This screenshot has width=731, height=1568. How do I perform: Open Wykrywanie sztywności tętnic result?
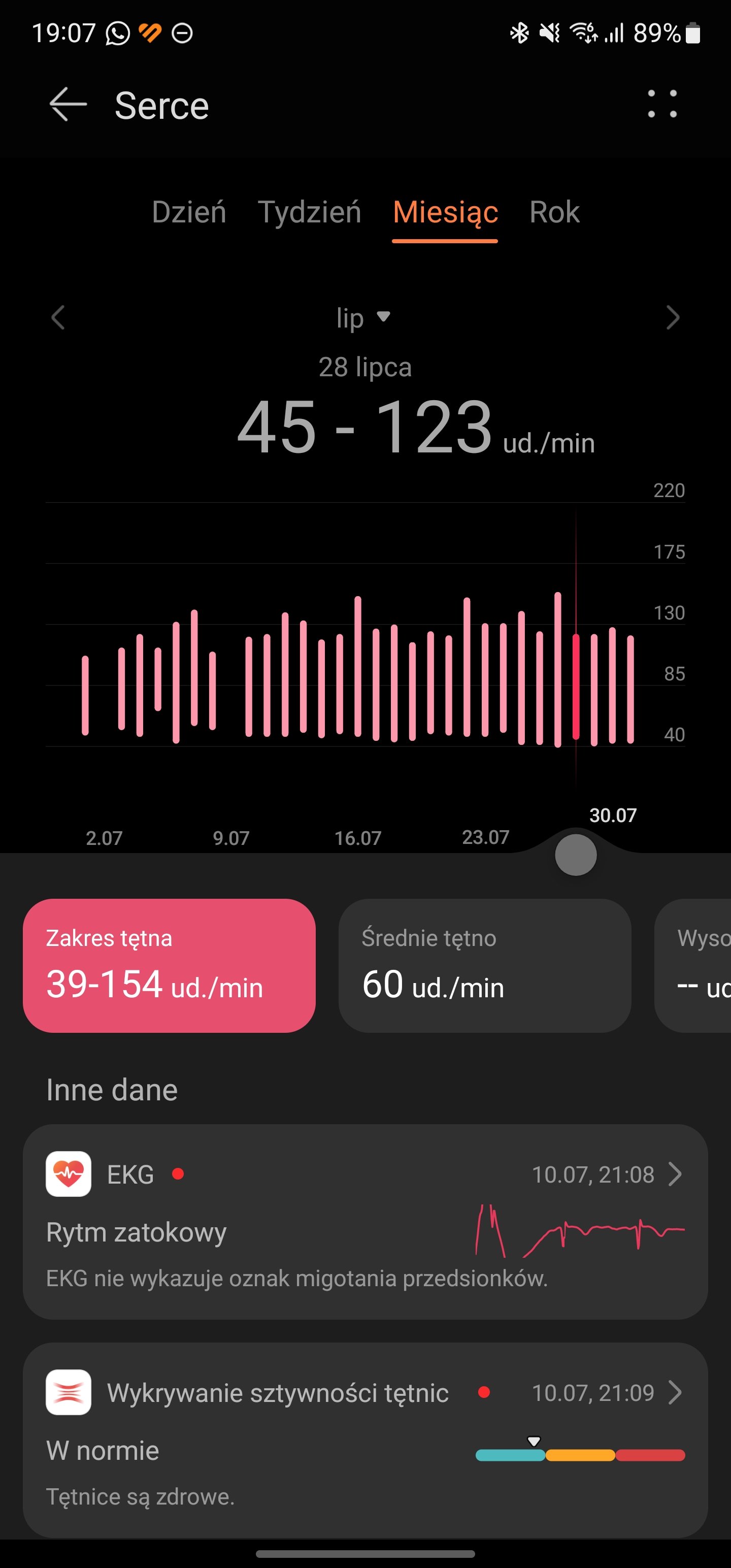(x=365, y=1440)
